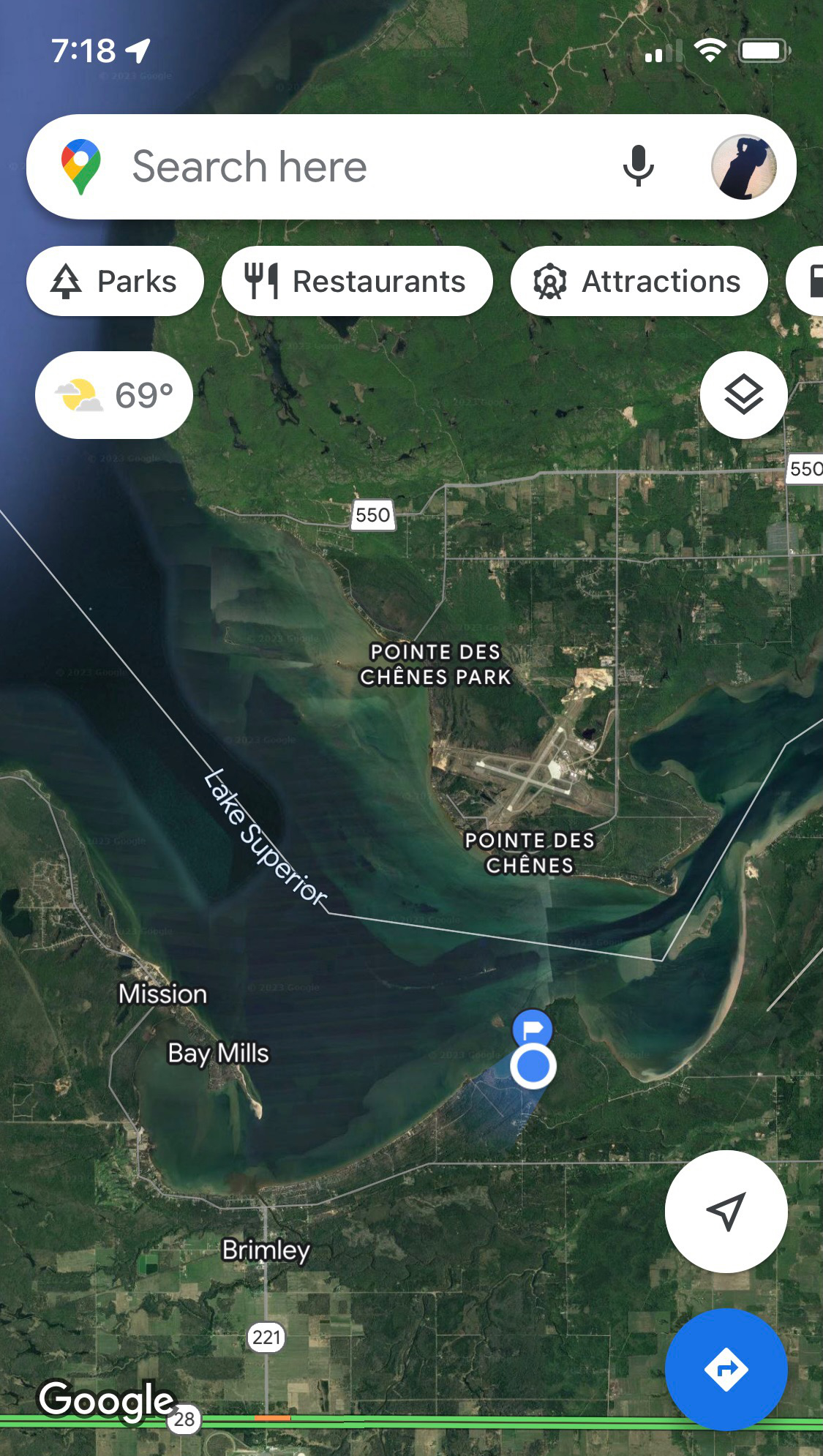Viewport: 823px width, 1456px height.
Task: Open the 69° weather widget
Action: (x=114, y=396)
